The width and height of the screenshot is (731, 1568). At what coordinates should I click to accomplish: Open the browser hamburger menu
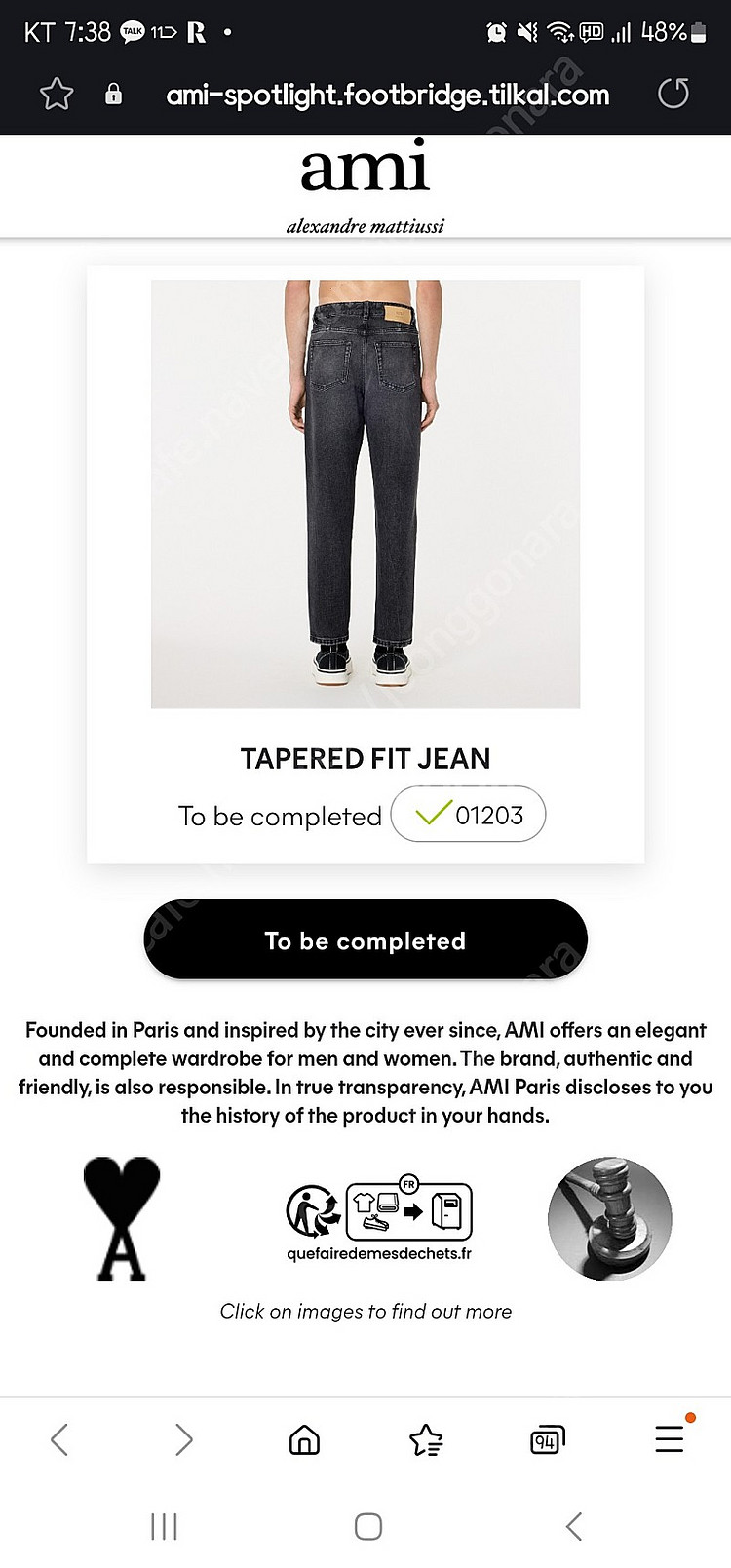pos(670,1439)
